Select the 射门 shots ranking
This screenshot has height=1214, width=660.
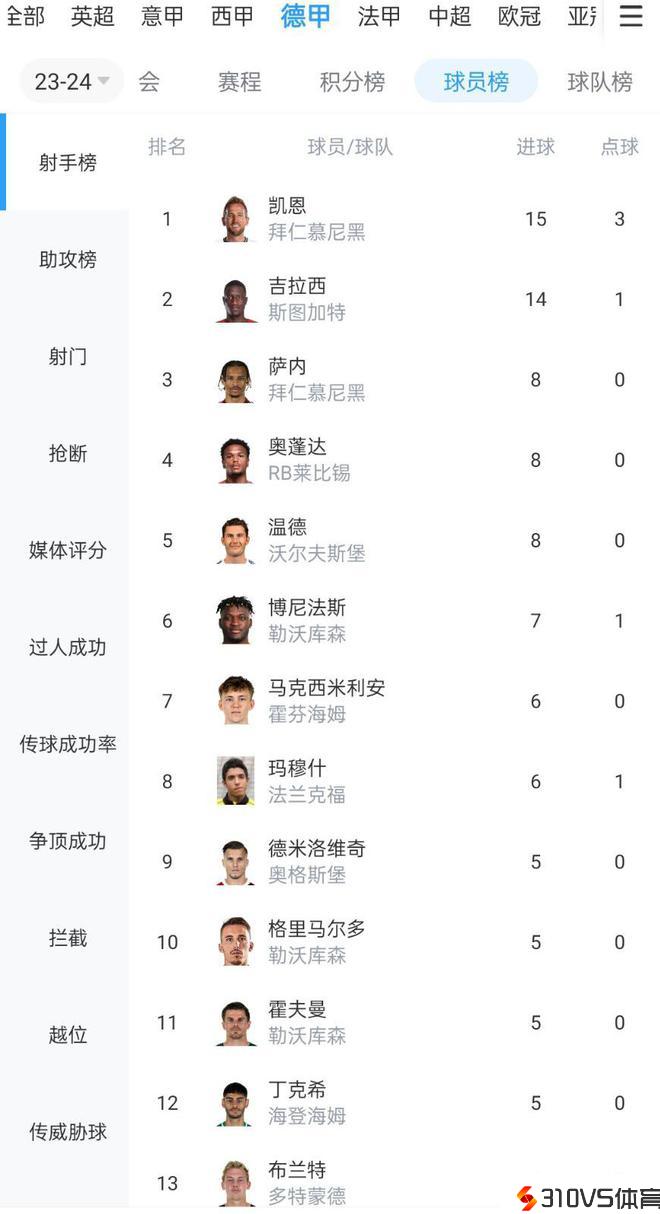[x=67, y=357]
